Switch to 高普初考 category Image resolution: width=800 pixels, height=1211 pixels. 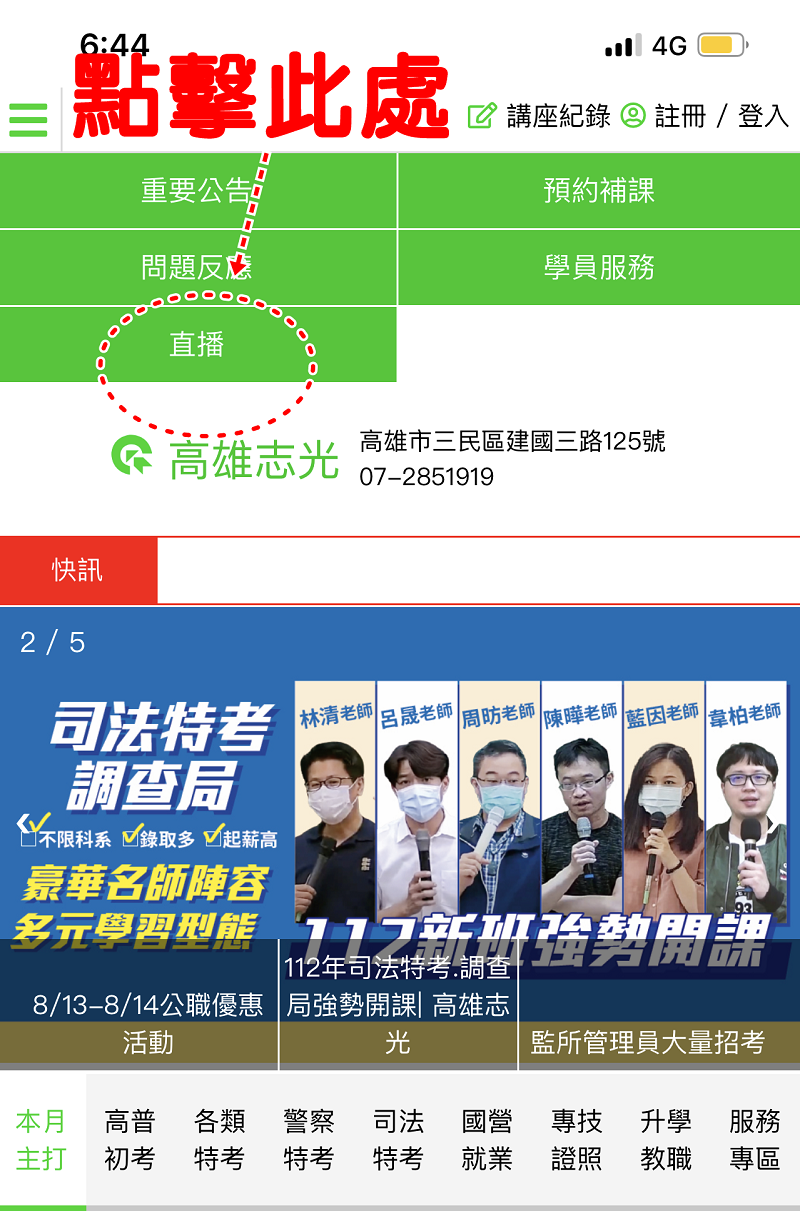(x=130, y=1140)
